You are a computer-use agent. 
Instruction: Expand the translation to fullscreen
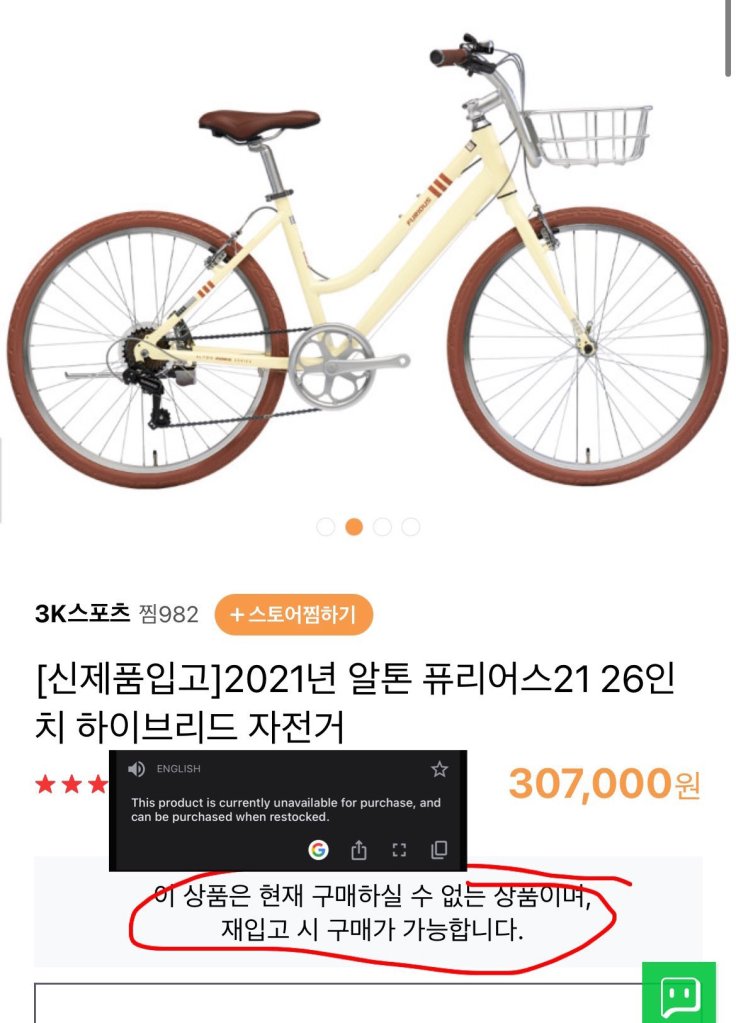pyautogui.click(x=399, y=850)
